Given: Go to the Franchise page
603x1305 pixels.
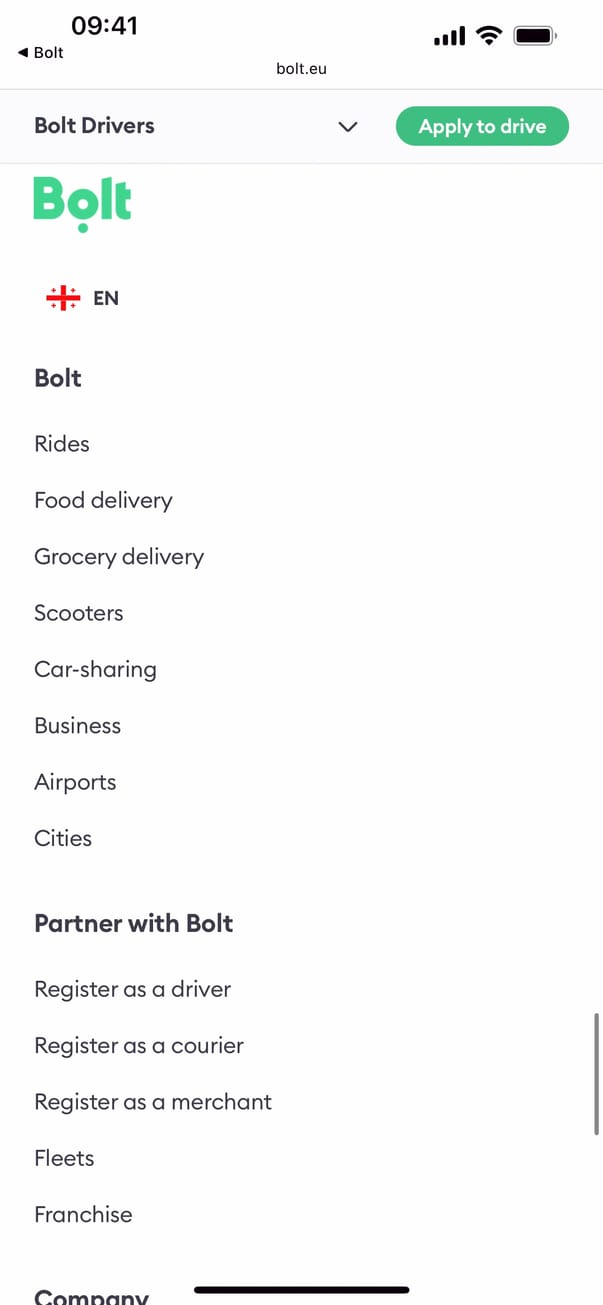Looking at the screenshot, I should pyautogui.click(x=83, y=1214).
